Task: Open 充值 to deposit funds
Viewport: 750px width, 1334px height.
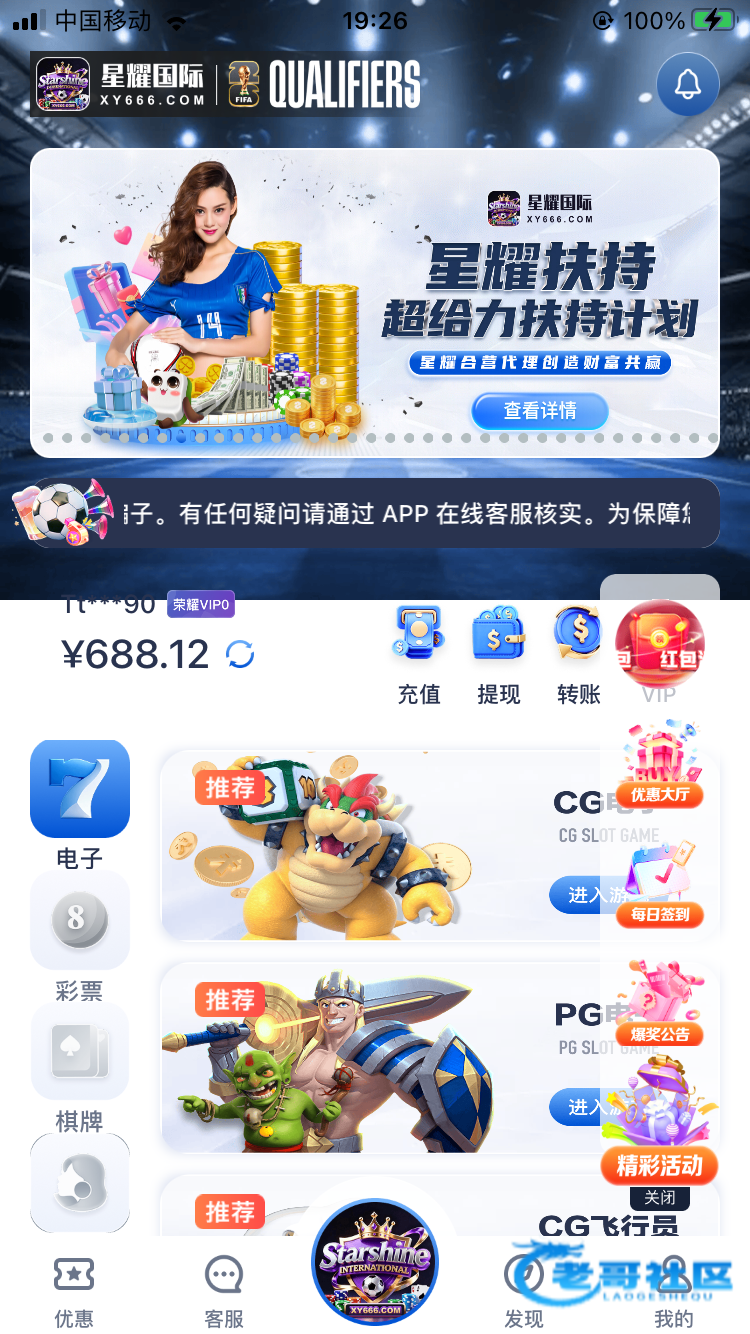Action: click(418, 654)
